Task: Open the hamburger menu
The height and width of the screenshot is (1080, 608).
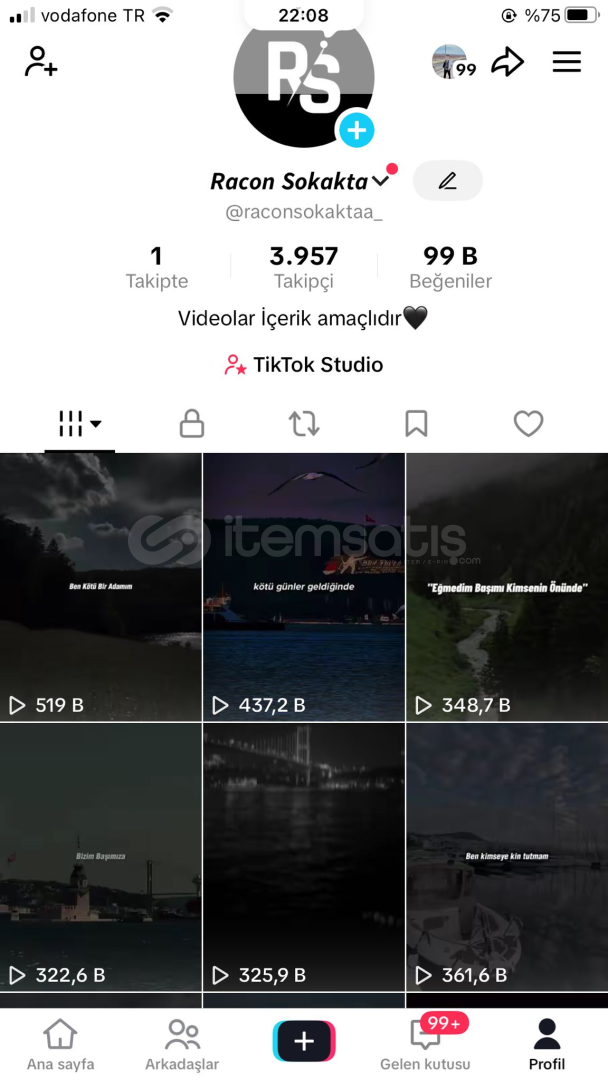Action: [x=567, y=62]
